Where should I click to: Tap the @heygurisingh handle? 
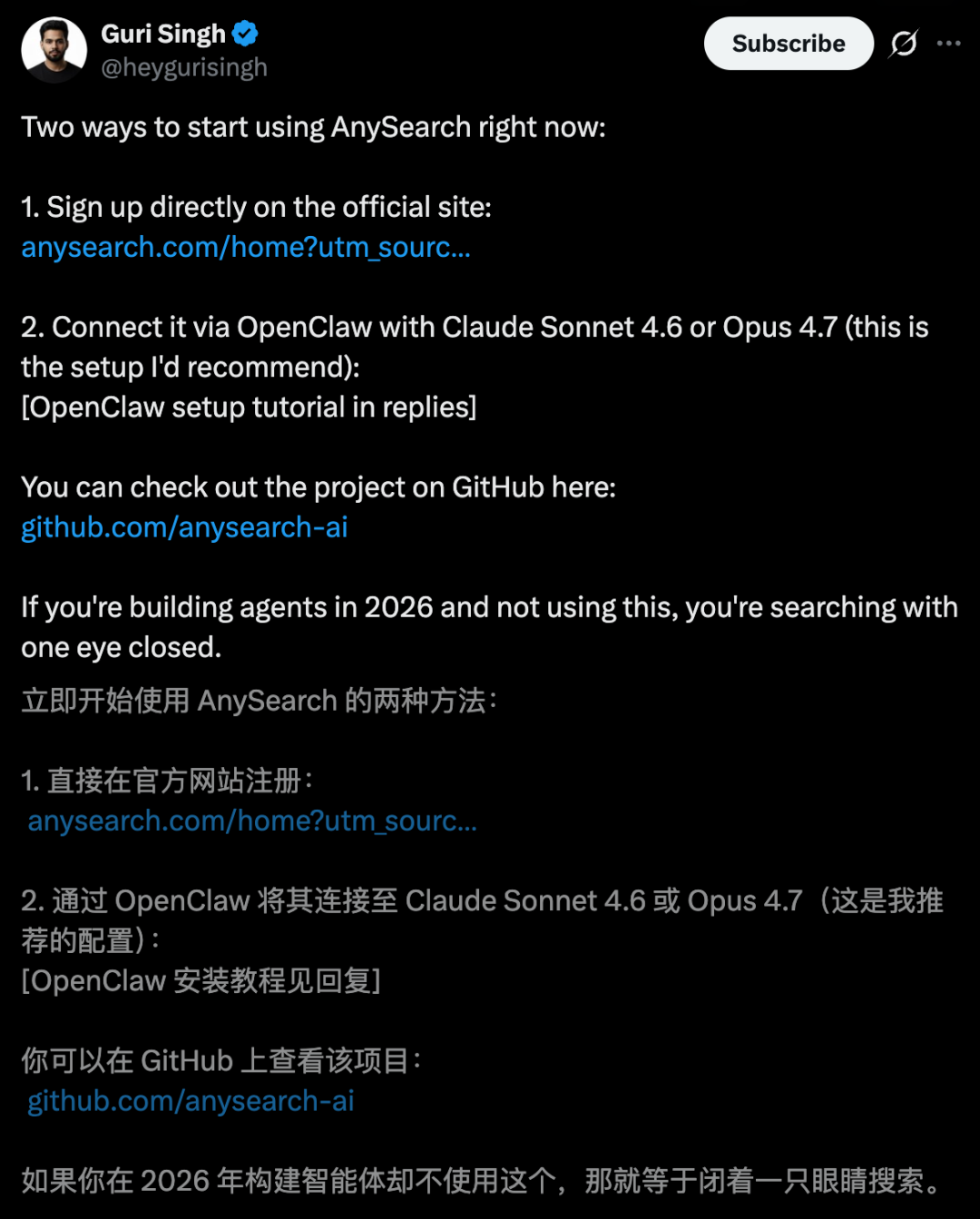pyautogui.click(x=184, y=68)
